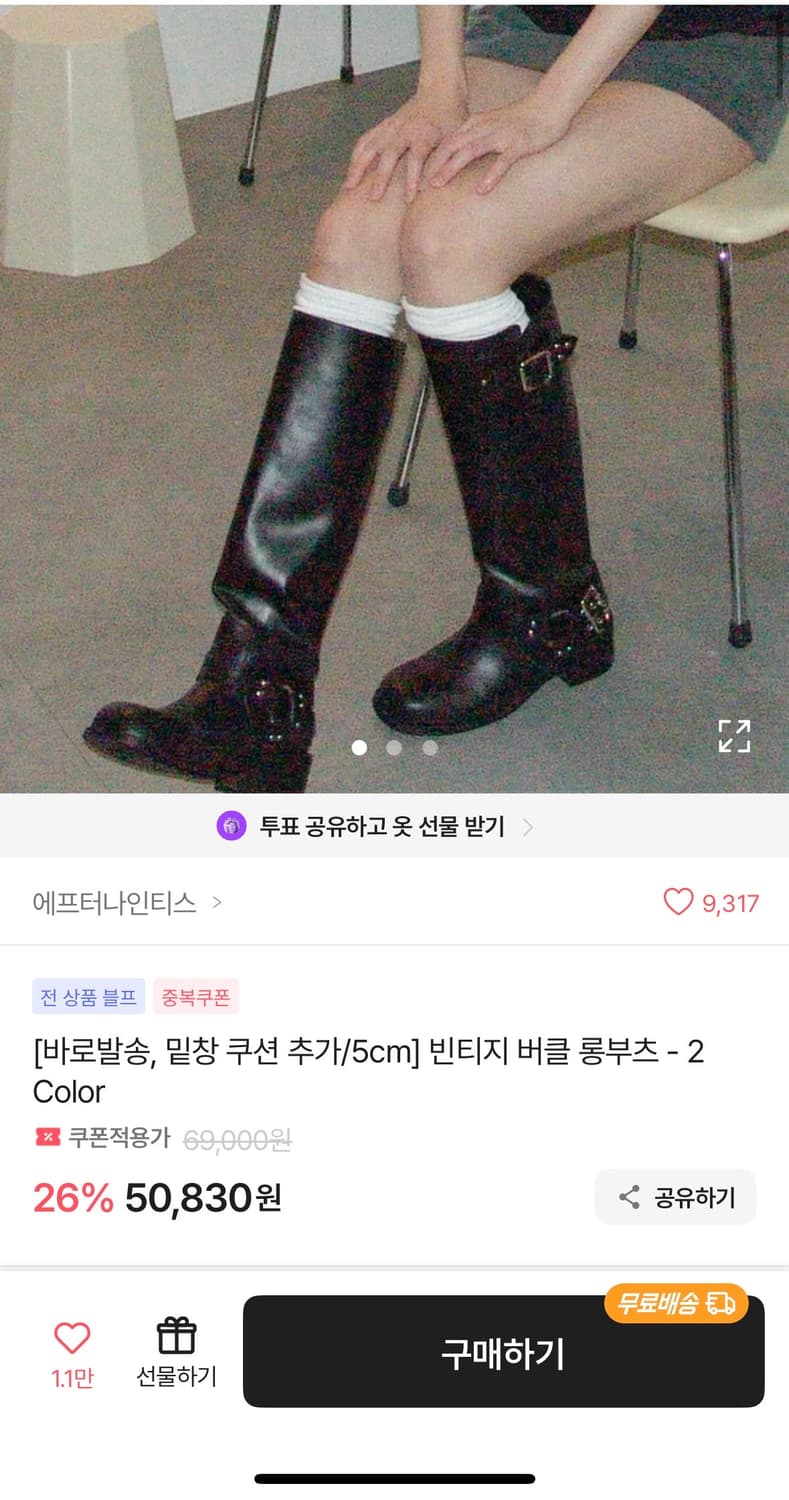The height and width of the screenshot is (1500, 789).
Task: Open the 전 상품 블프 promotion tag
Action: (x=88, y=997)
